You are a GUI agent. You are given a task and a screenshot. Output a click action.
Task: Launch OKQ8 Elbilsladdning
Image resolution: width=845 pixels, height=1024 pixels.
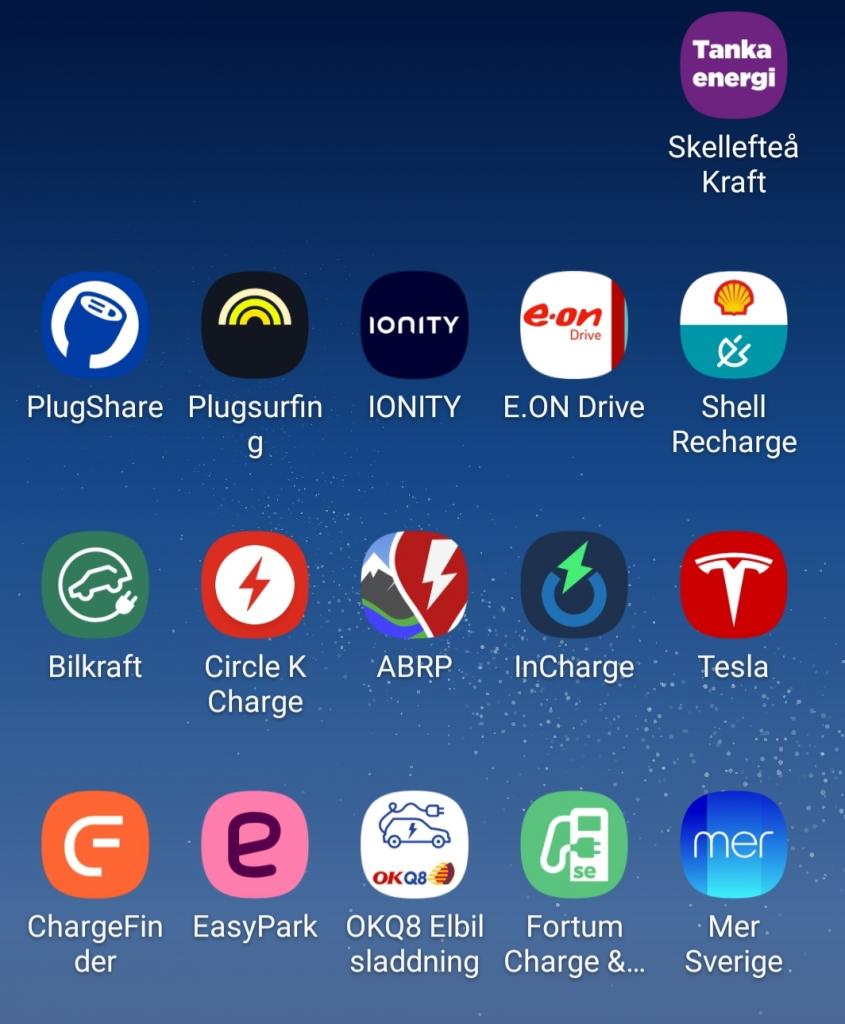(x=414, y=845)
